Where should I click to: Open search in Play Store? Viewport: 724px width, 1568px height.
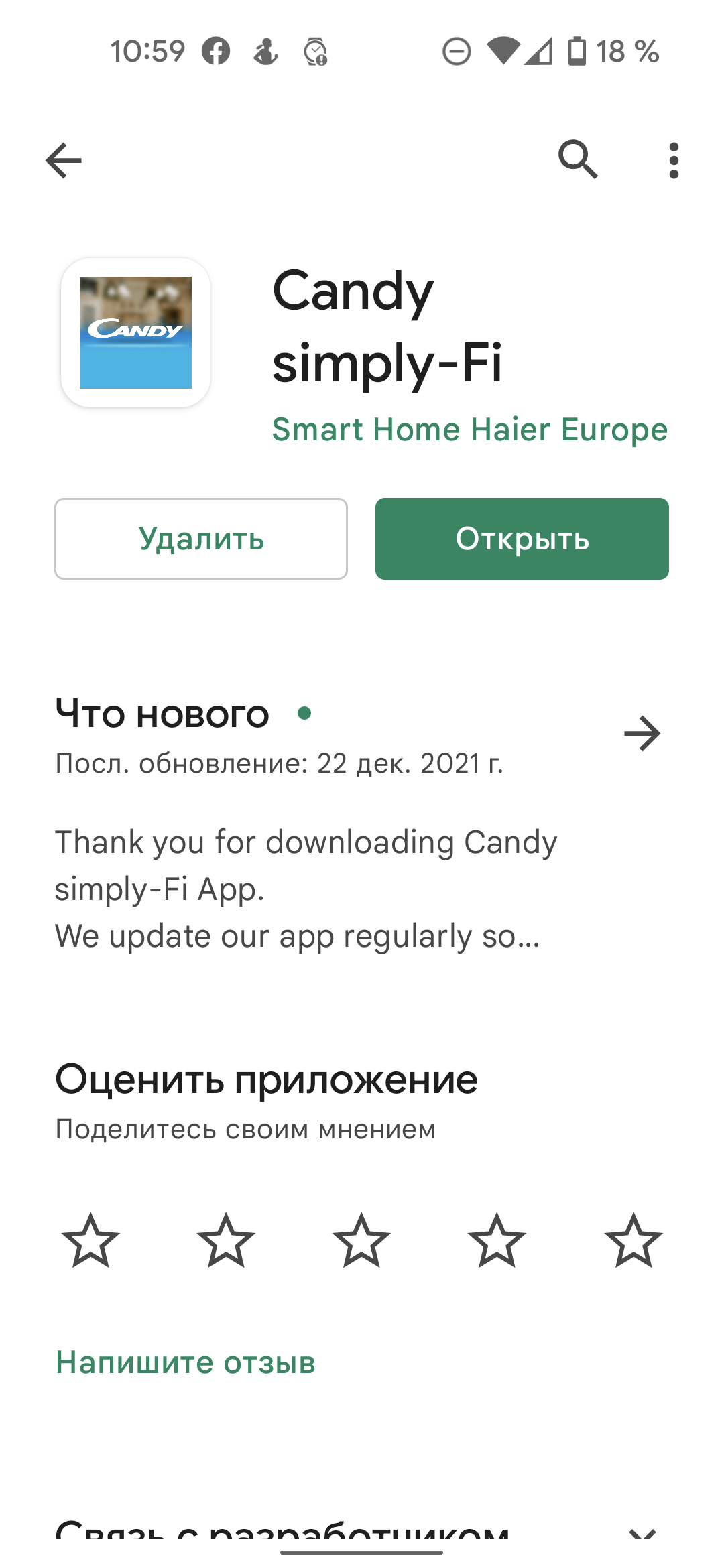point(578,159)
